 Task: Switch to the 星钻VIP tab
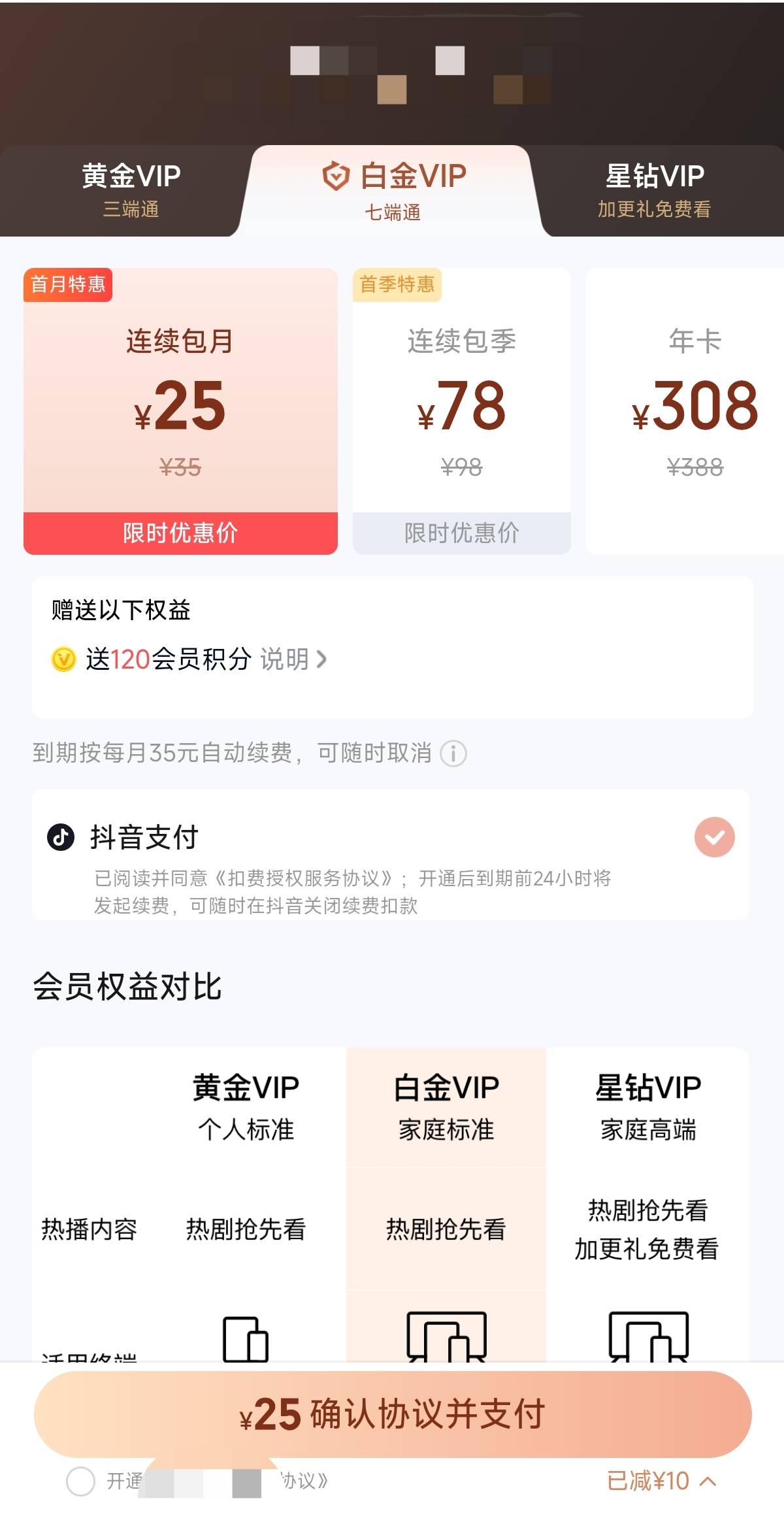pyautogui.click(x=655, y=190)
